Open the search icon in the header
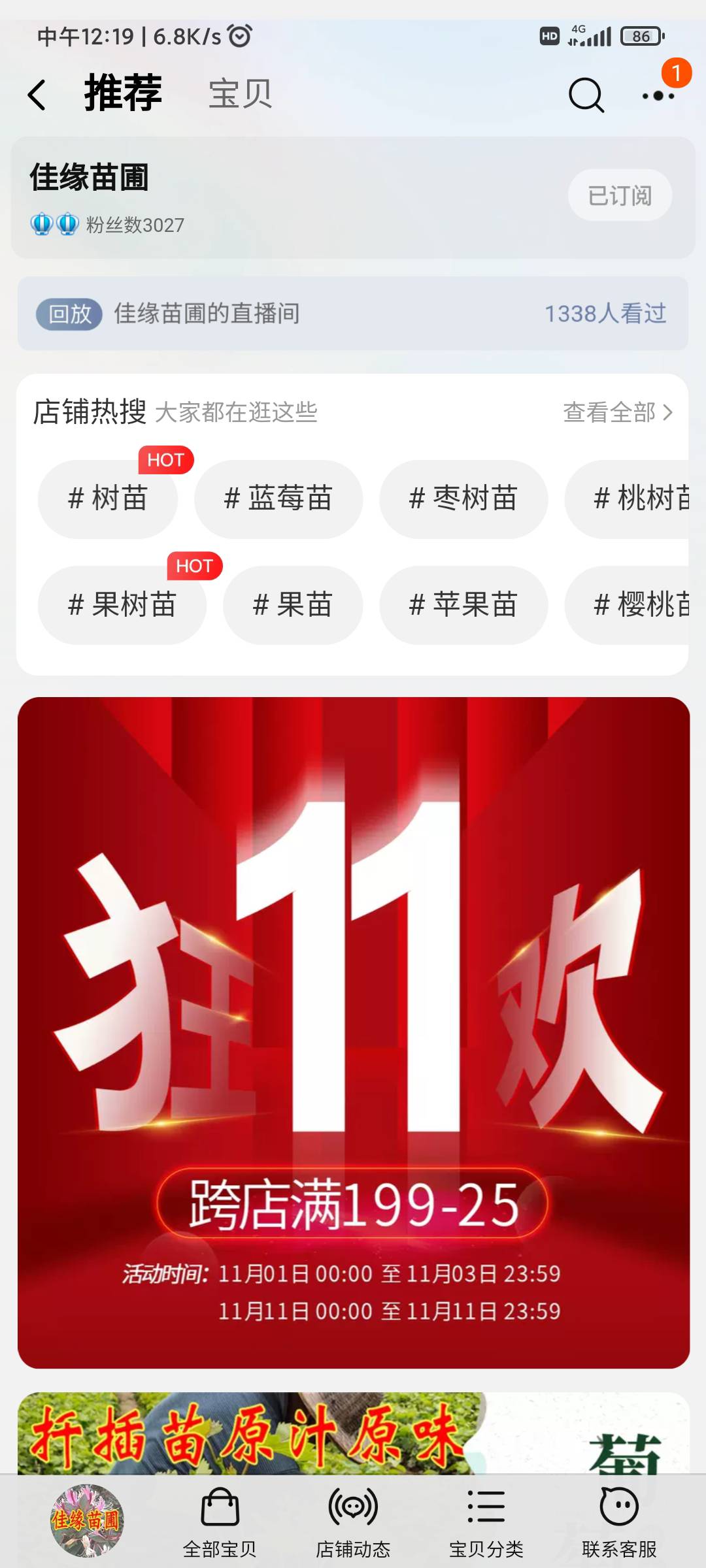Image resolution: width=706 pixels, height=1568 pixels. [586, 95]
